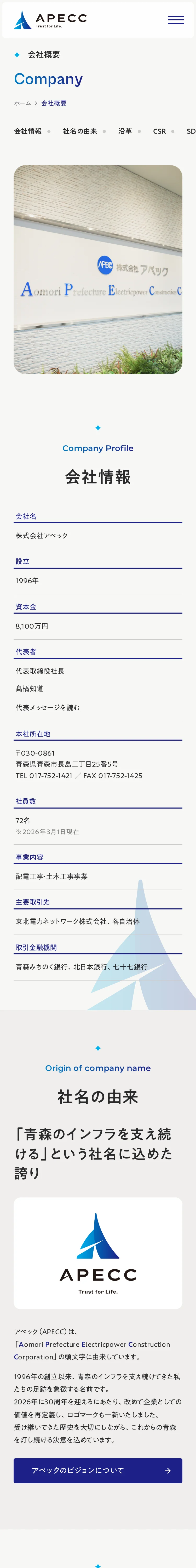Select the 沿革 anchor tab
This screenshot has width=196, height=1568.
[125, 131]
